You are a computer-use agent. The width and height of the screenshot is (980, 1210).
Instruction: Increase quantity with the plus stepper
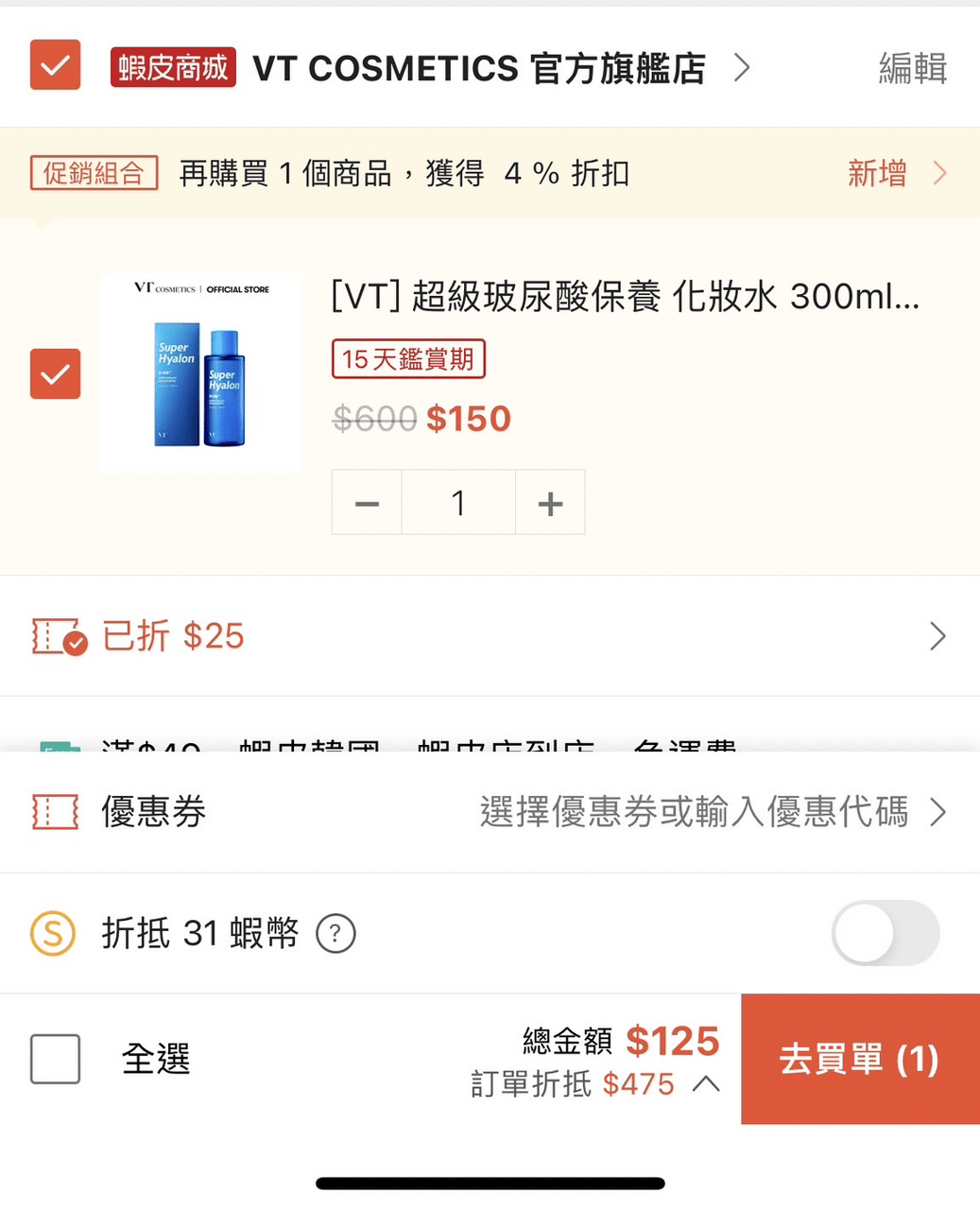pos(550,502)
